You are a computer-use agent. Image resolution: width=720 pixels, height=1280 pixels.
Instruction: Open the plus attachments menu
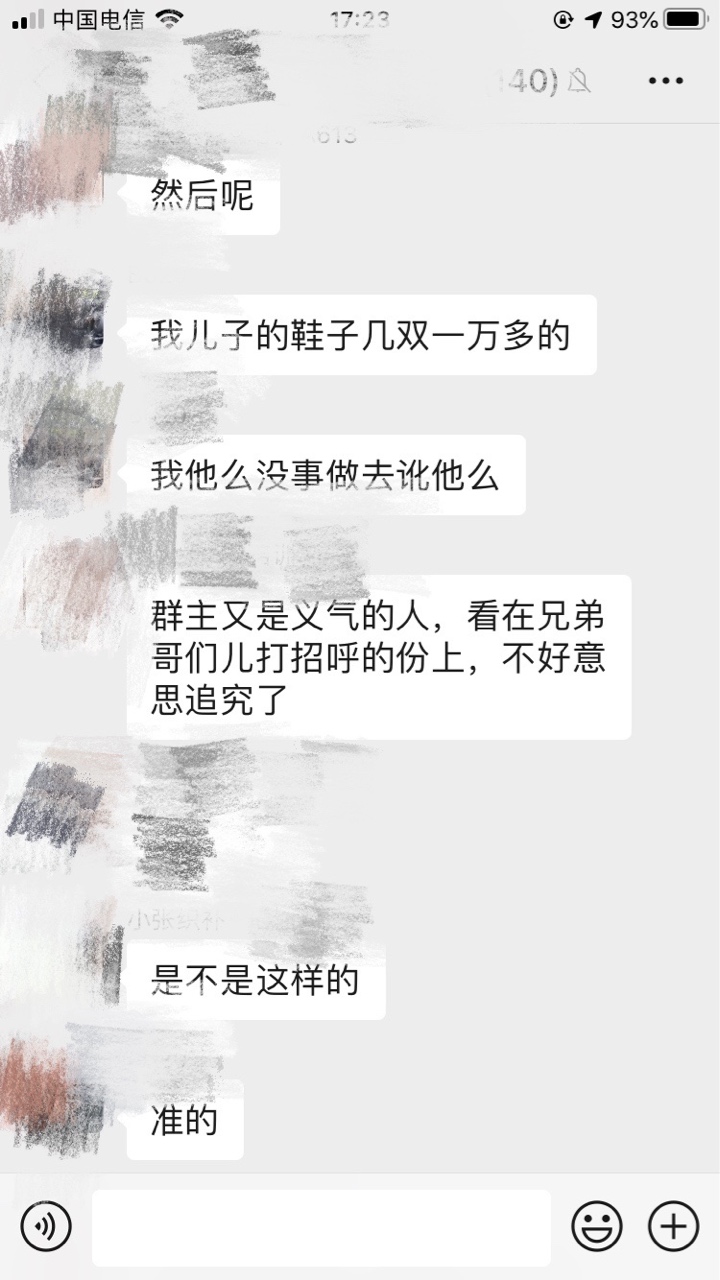pyautogui.click(x=674, y=1226)
